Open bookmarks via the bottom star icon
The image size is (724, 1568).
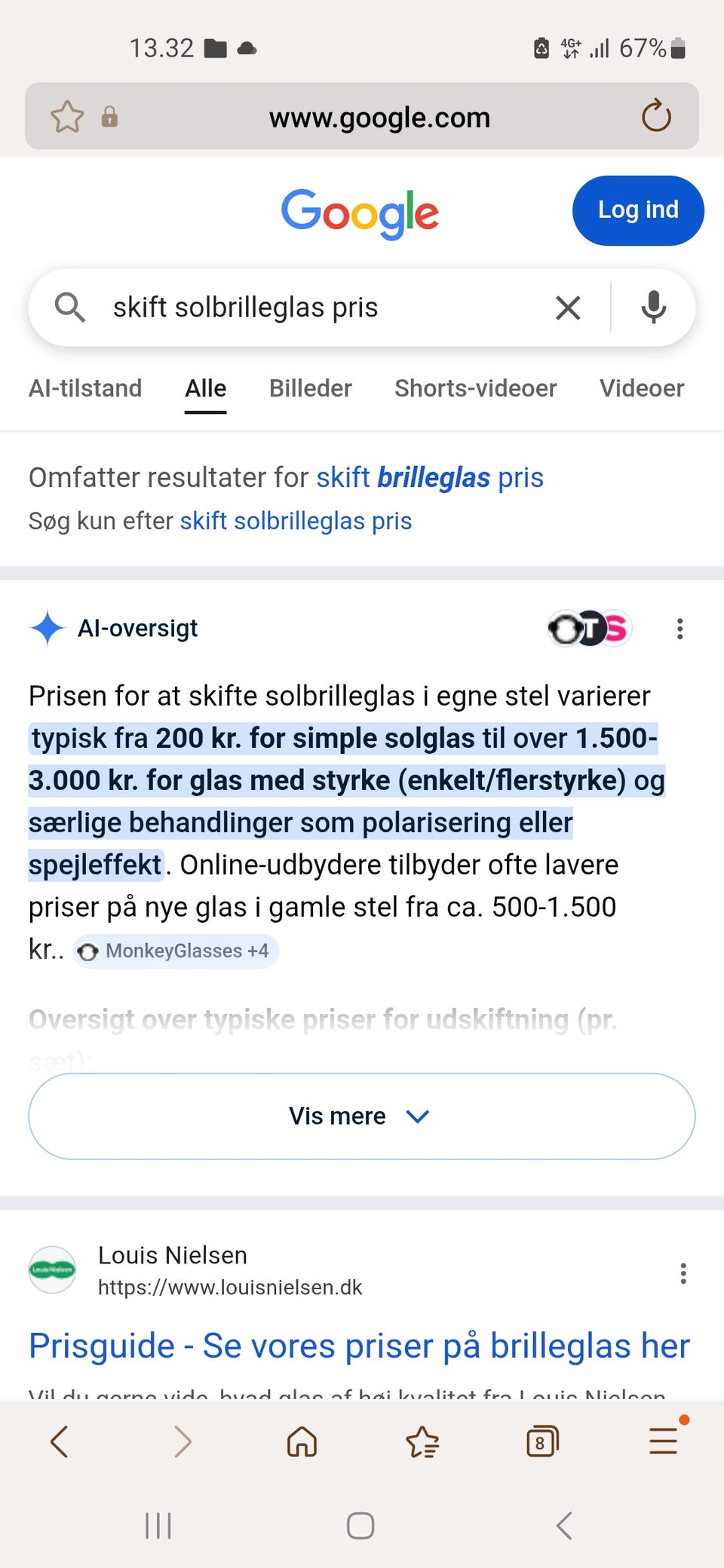coord(422,1441)
